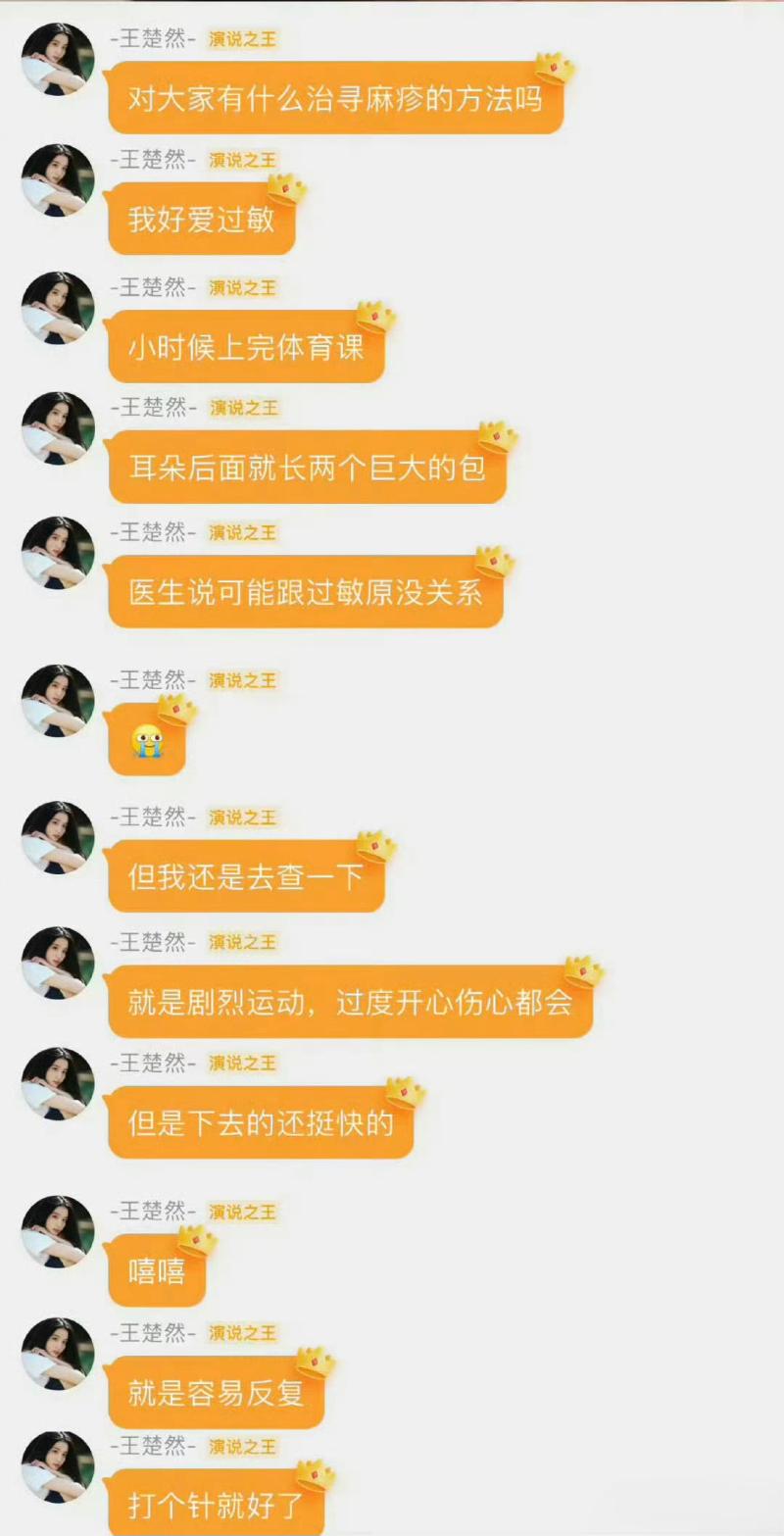784x1536 pixels.
Task: Open avatar beside the 我好爱过敏 message
Action: pos(58,181)
